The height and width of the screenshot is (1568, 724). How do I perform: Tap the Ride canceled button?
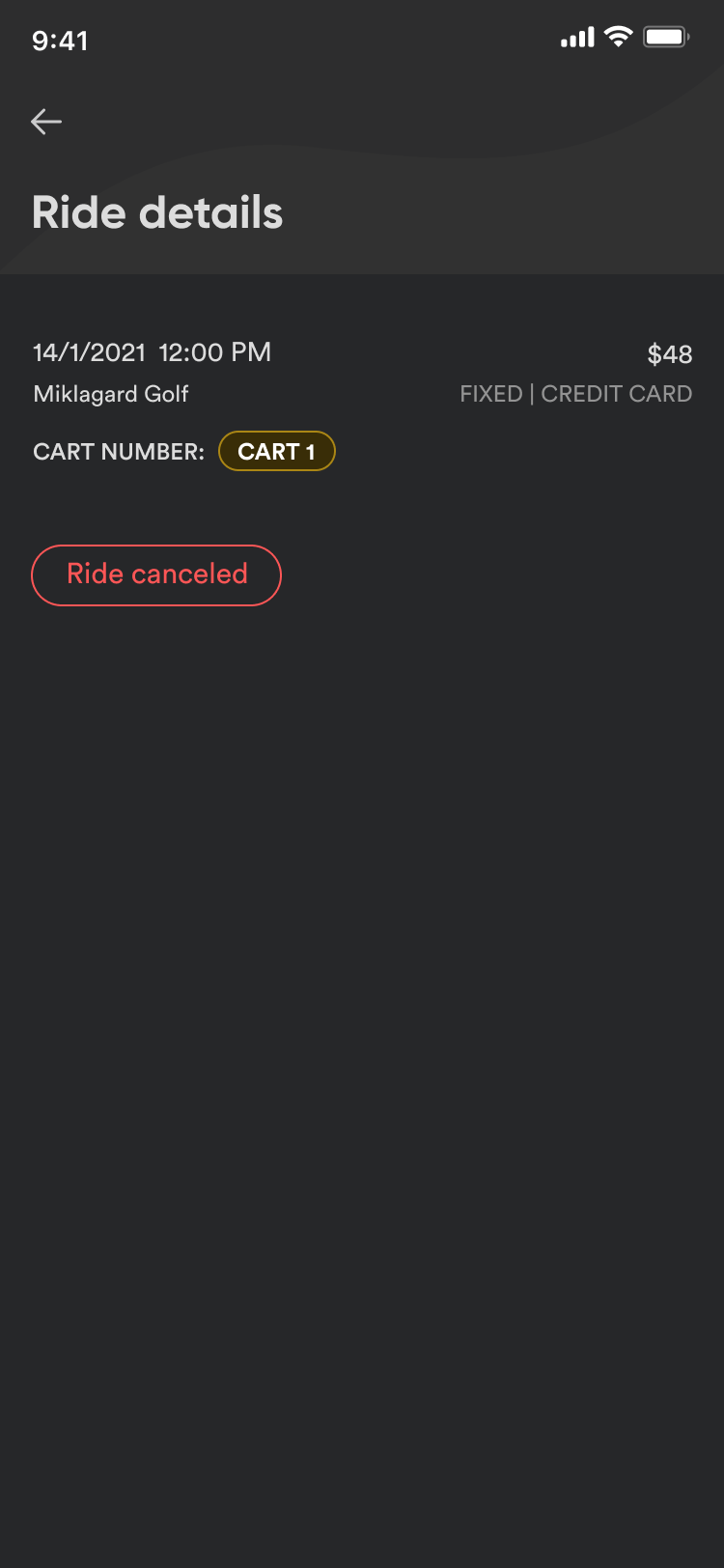(x=156, y=575)
